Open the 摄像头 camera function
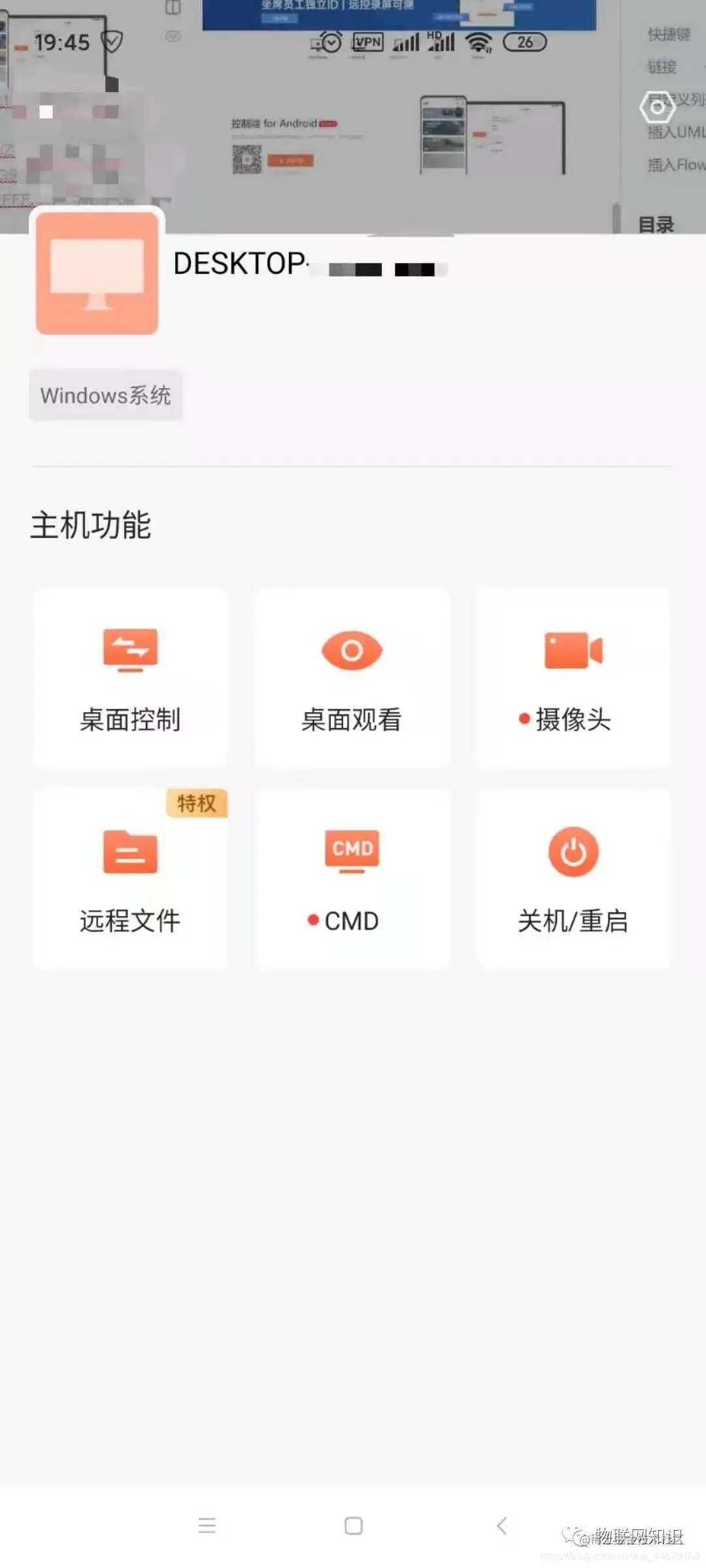706x1568 pixels. 573,679
